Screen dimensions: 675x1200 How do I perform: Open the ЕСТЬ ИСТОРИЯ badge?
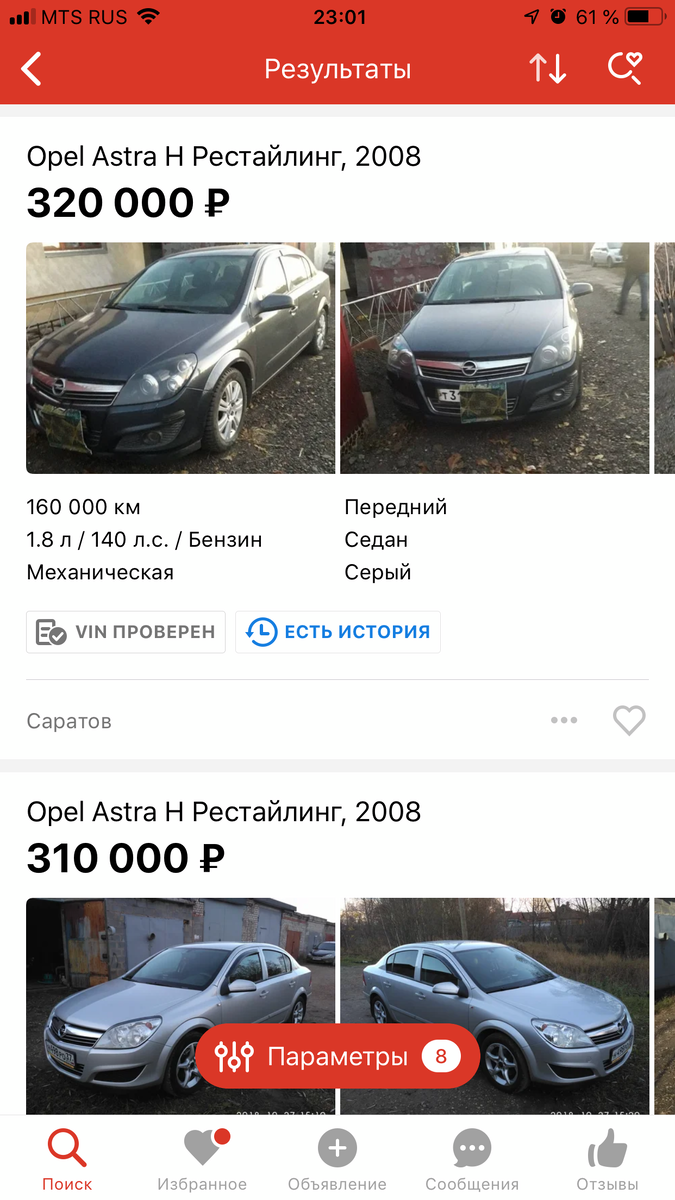coord(338,632)
